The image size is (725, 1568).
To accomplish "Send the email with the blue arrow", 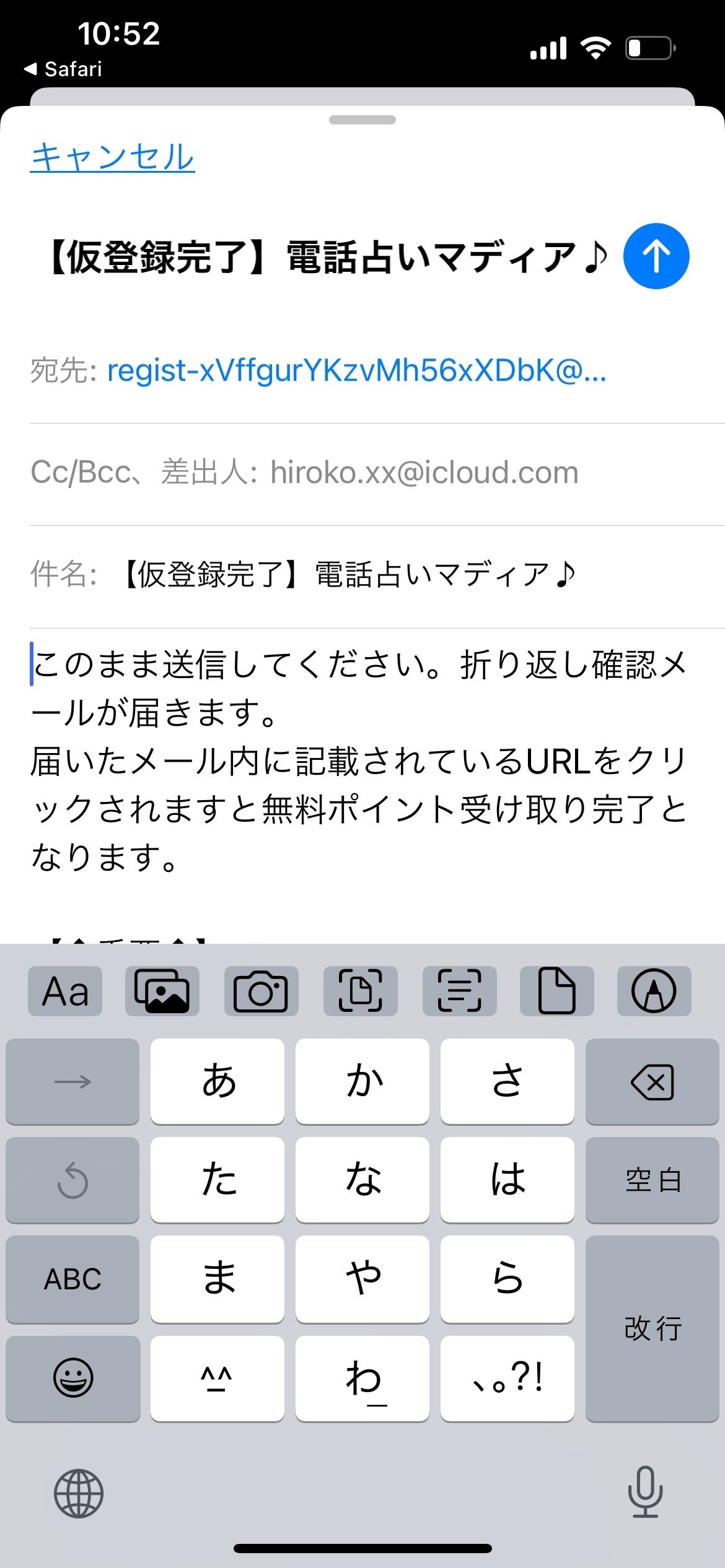I will coord(656,256).
